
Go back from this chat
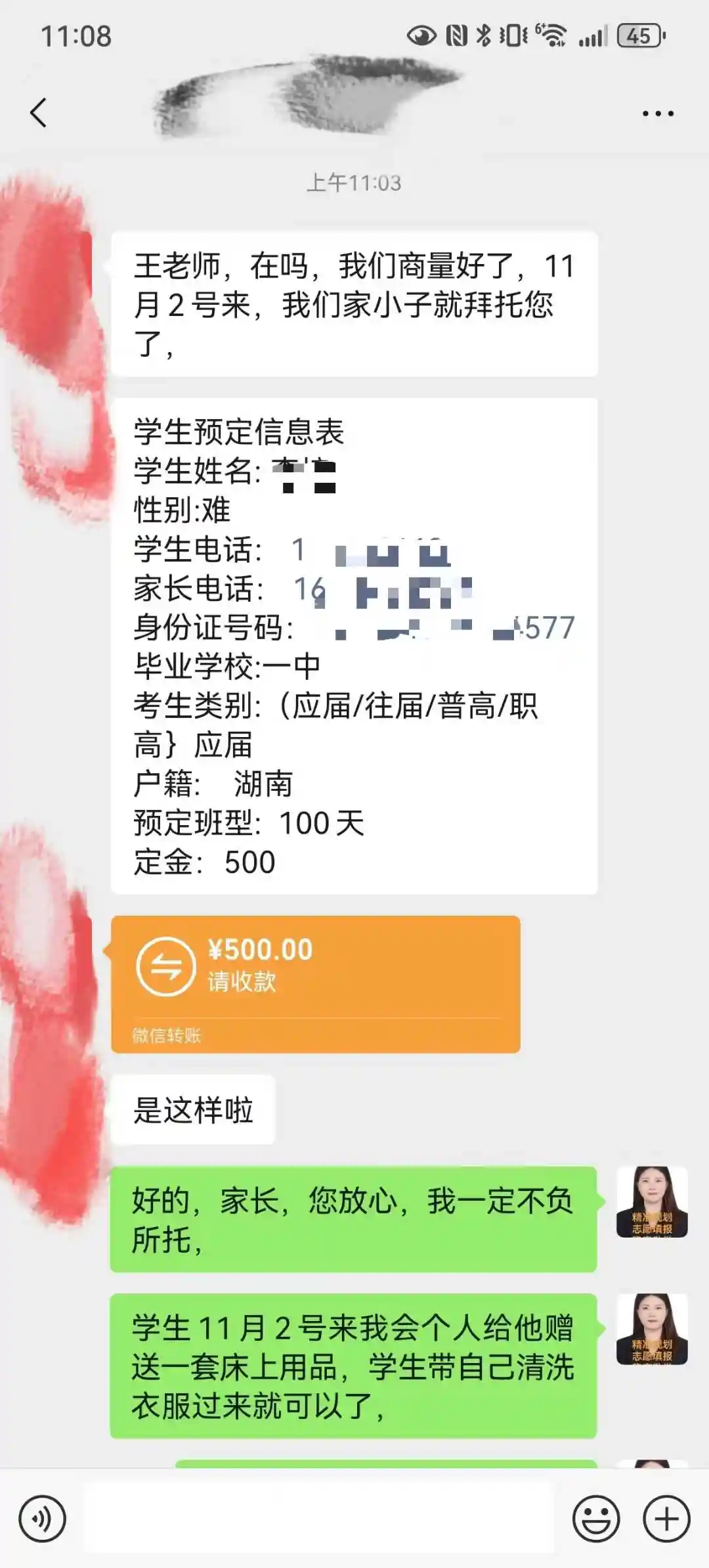(x=39, y=112)
